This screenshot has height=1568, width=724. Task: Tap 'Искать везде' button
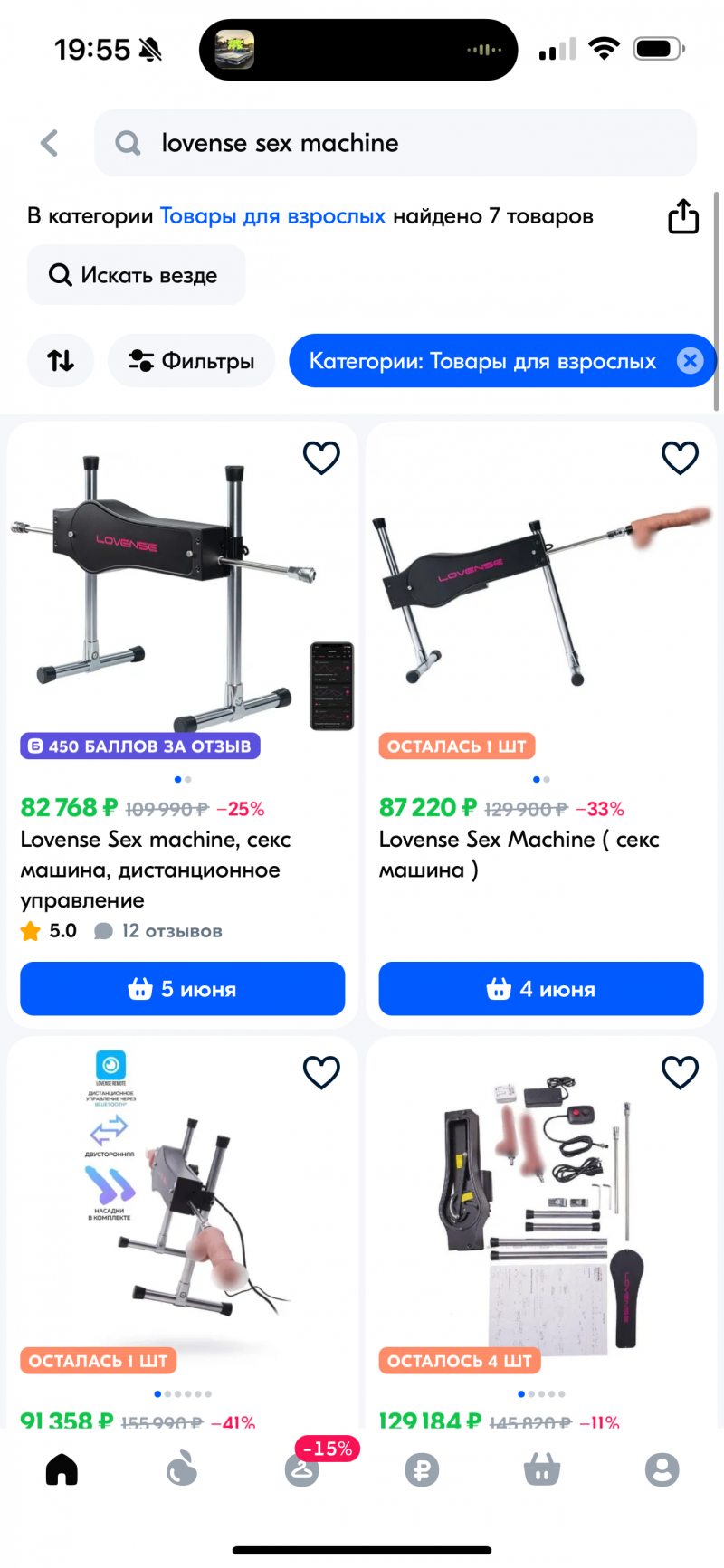click(136, 275)
